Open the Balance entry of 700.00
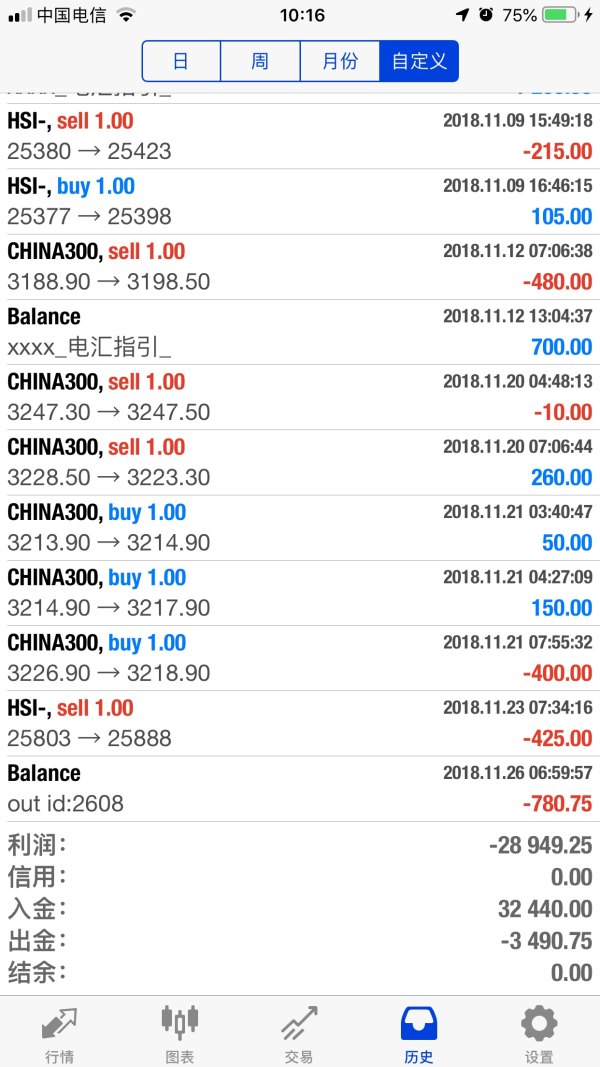The height and width of the screenshot is (1067, 600). [x=300, y=332]
